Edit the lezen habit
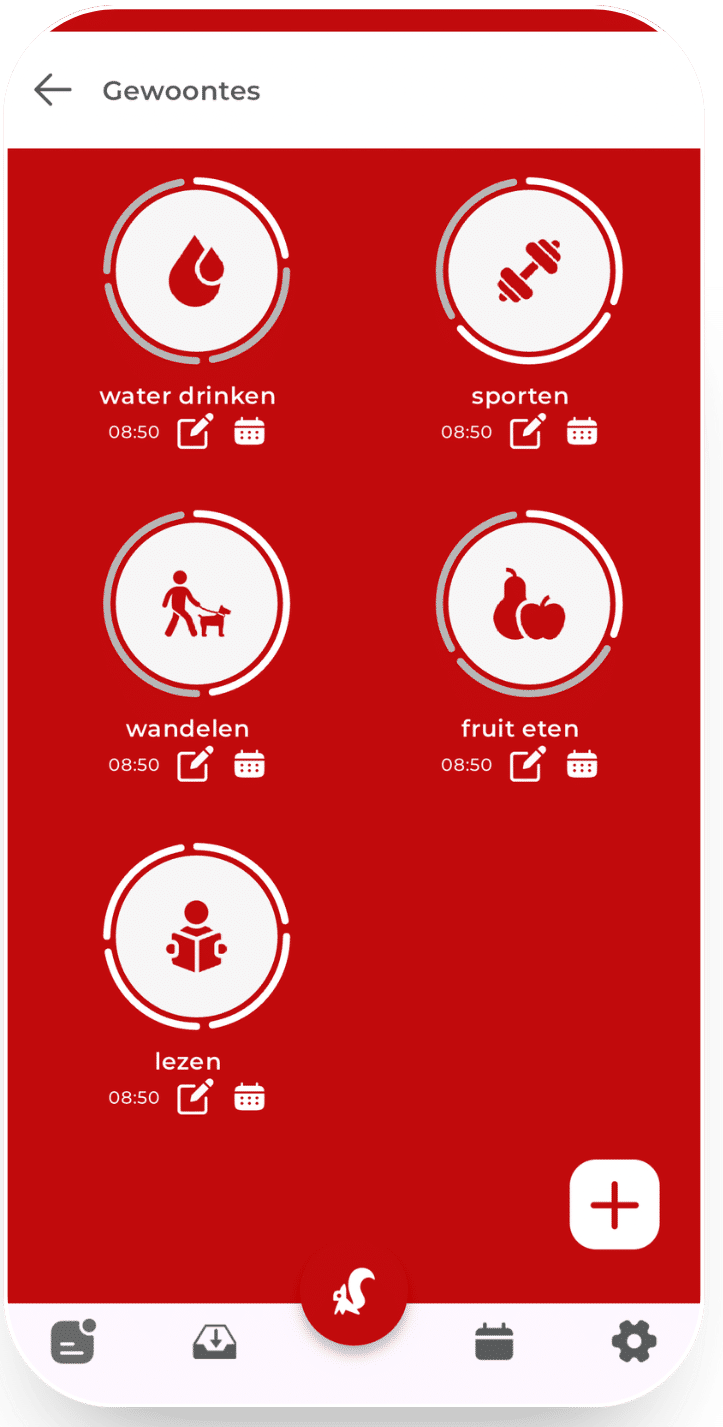Screen dimensions: 723x1427 pos(195,1097)
